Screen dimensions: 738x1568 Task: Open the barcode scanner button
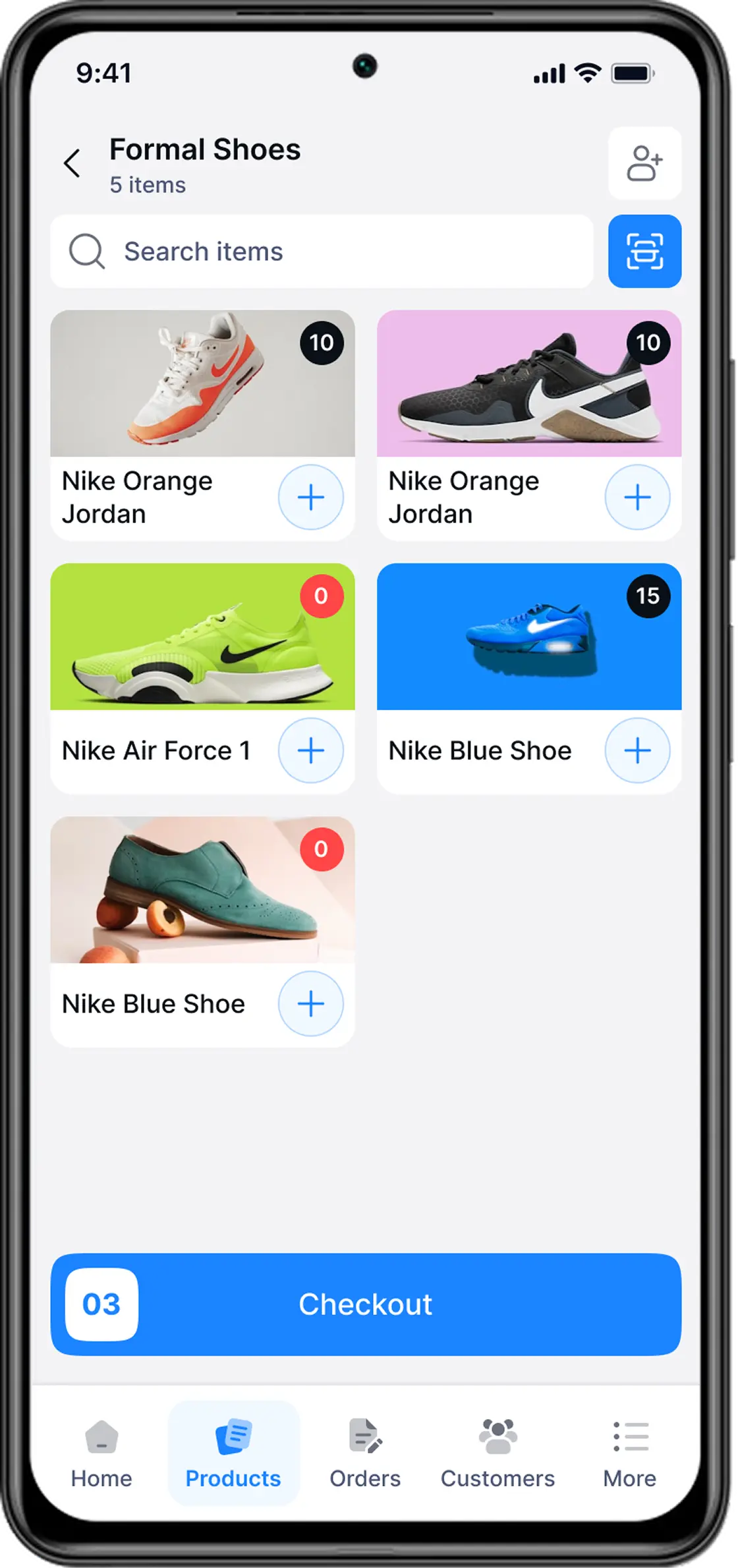click(644, 252)
